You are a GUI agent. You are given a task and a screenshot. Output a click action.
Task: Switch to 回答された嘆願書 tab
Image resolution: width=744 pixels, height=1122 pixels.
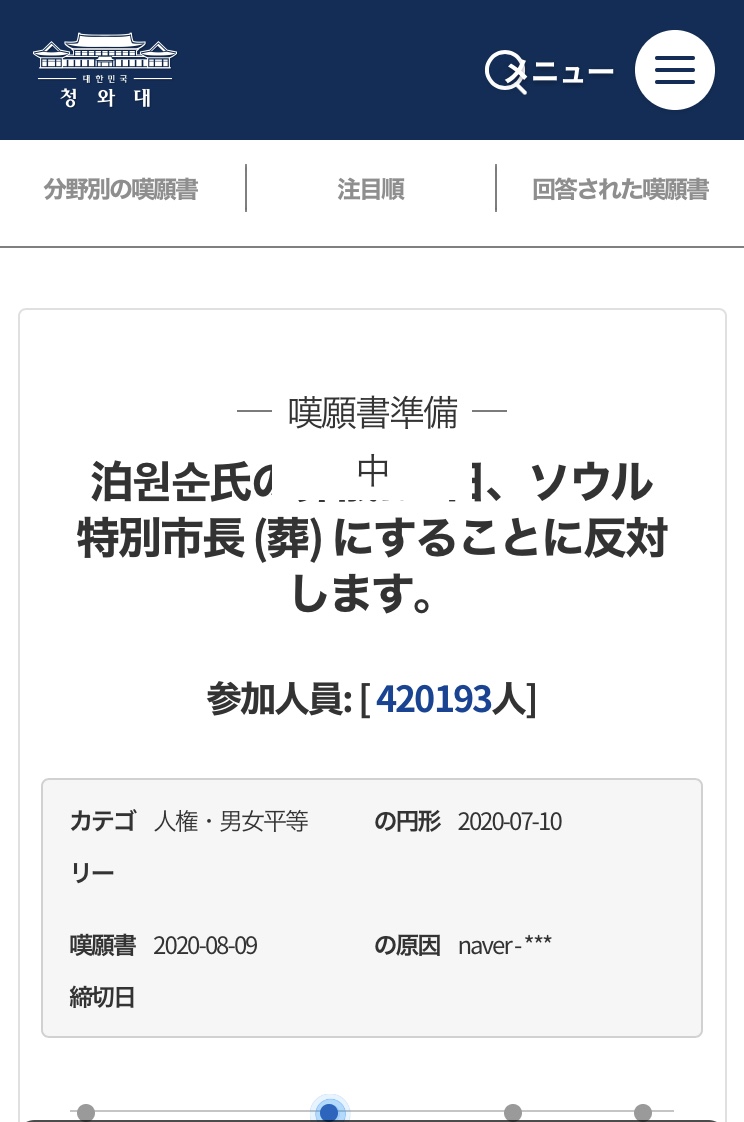[620, 189]
